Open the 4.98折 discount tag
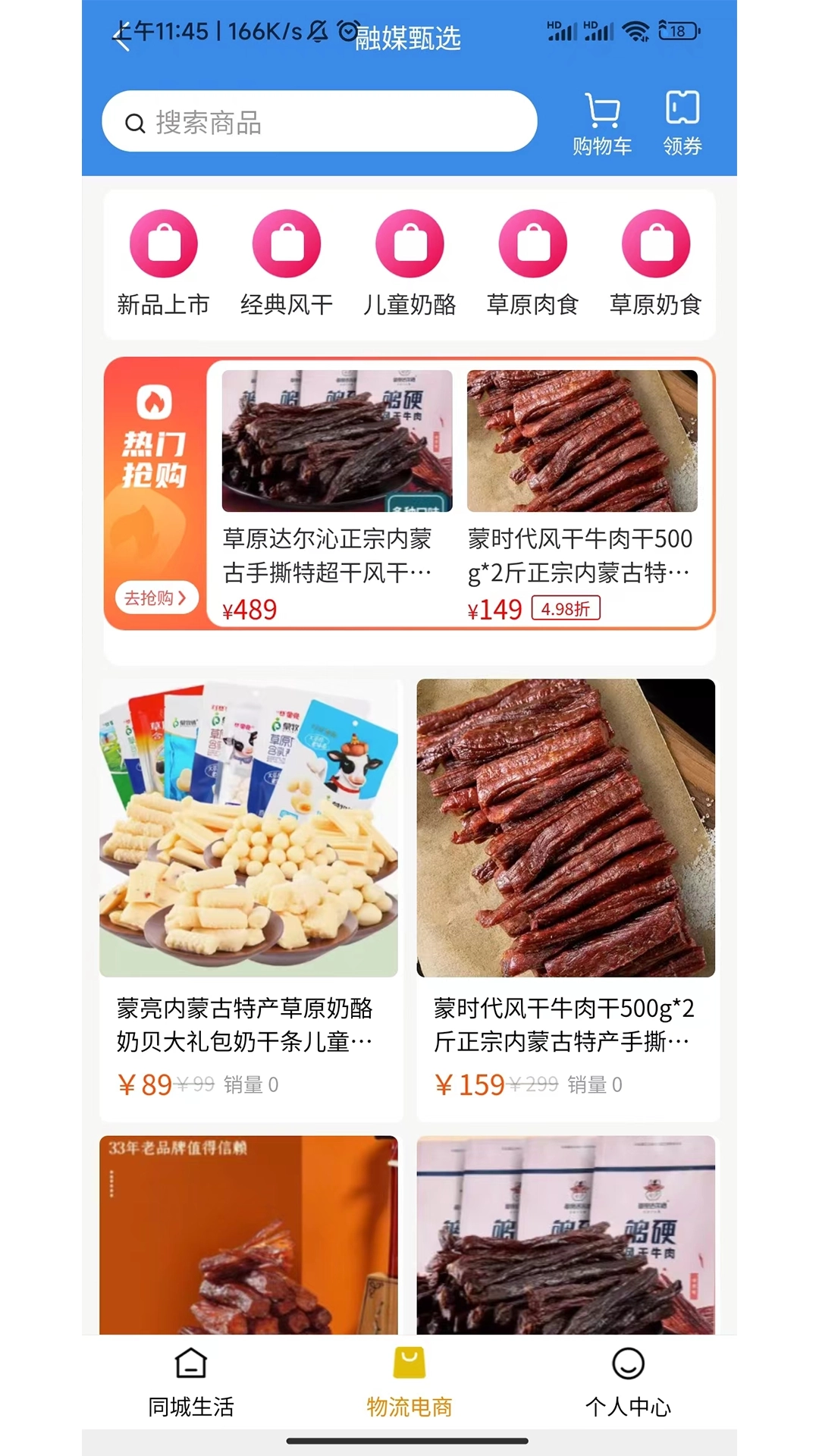 [x=567, y=607]
